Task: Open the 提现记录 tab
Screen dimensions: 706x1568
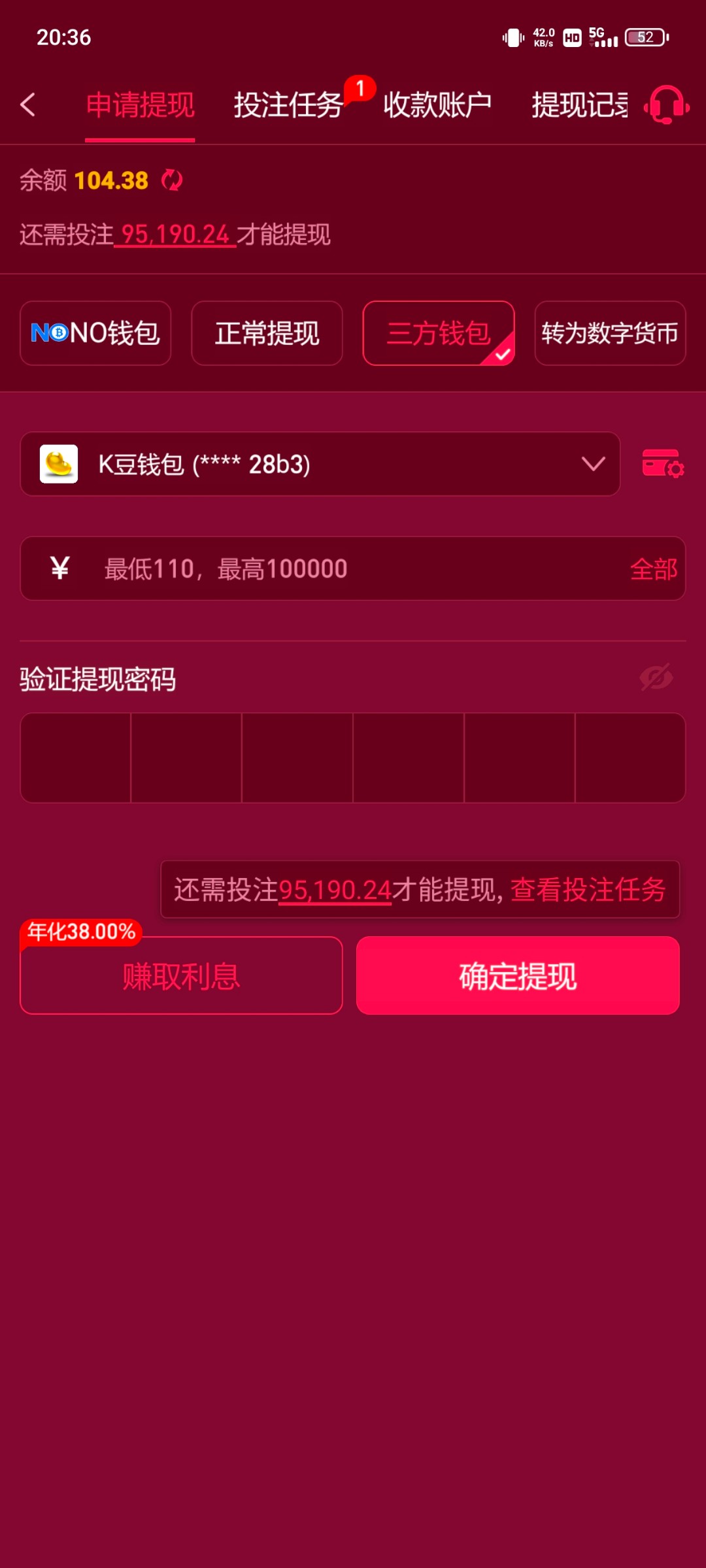Action: coord(580,105)
